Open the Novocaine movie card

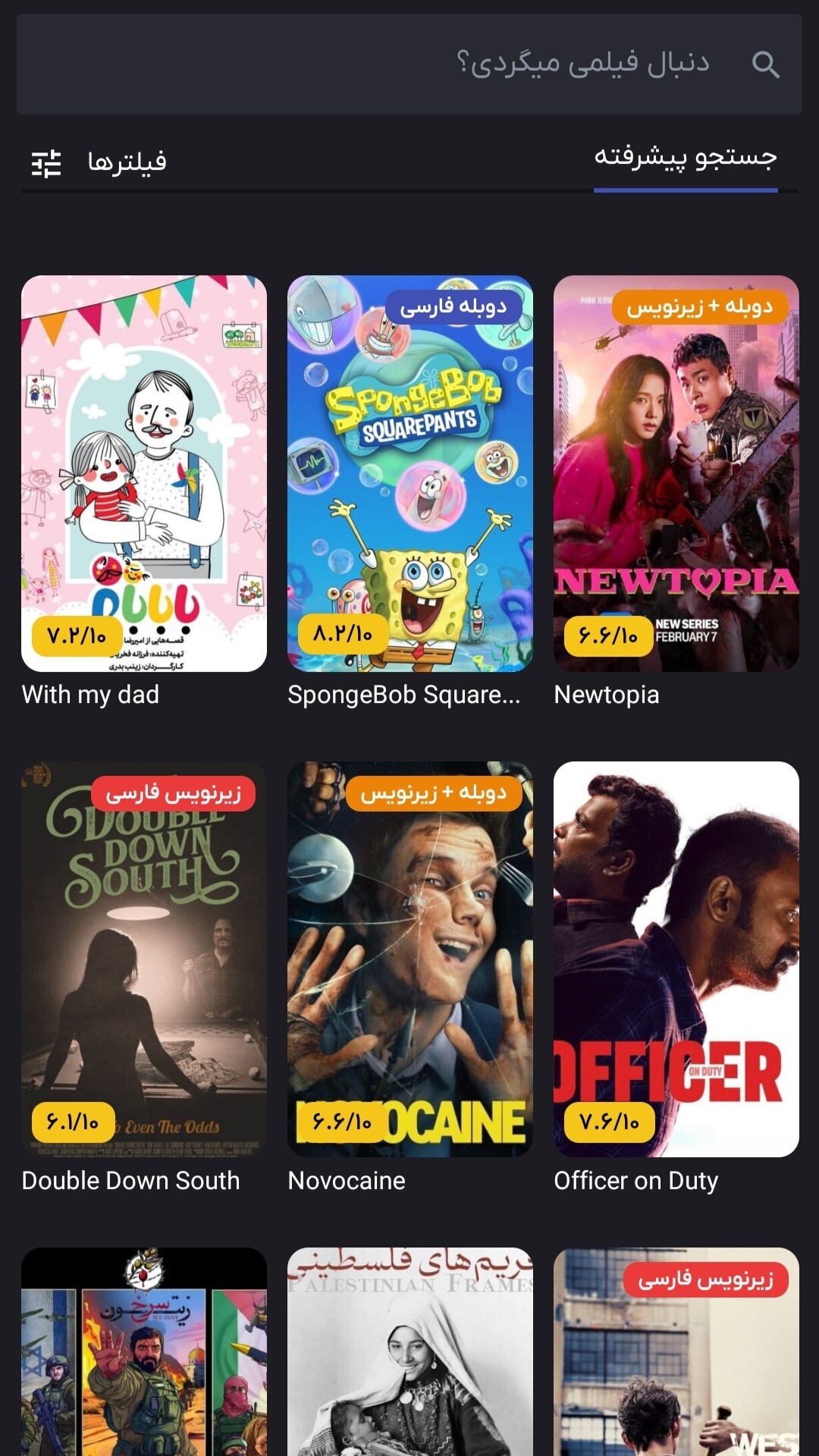click(409, 959)
